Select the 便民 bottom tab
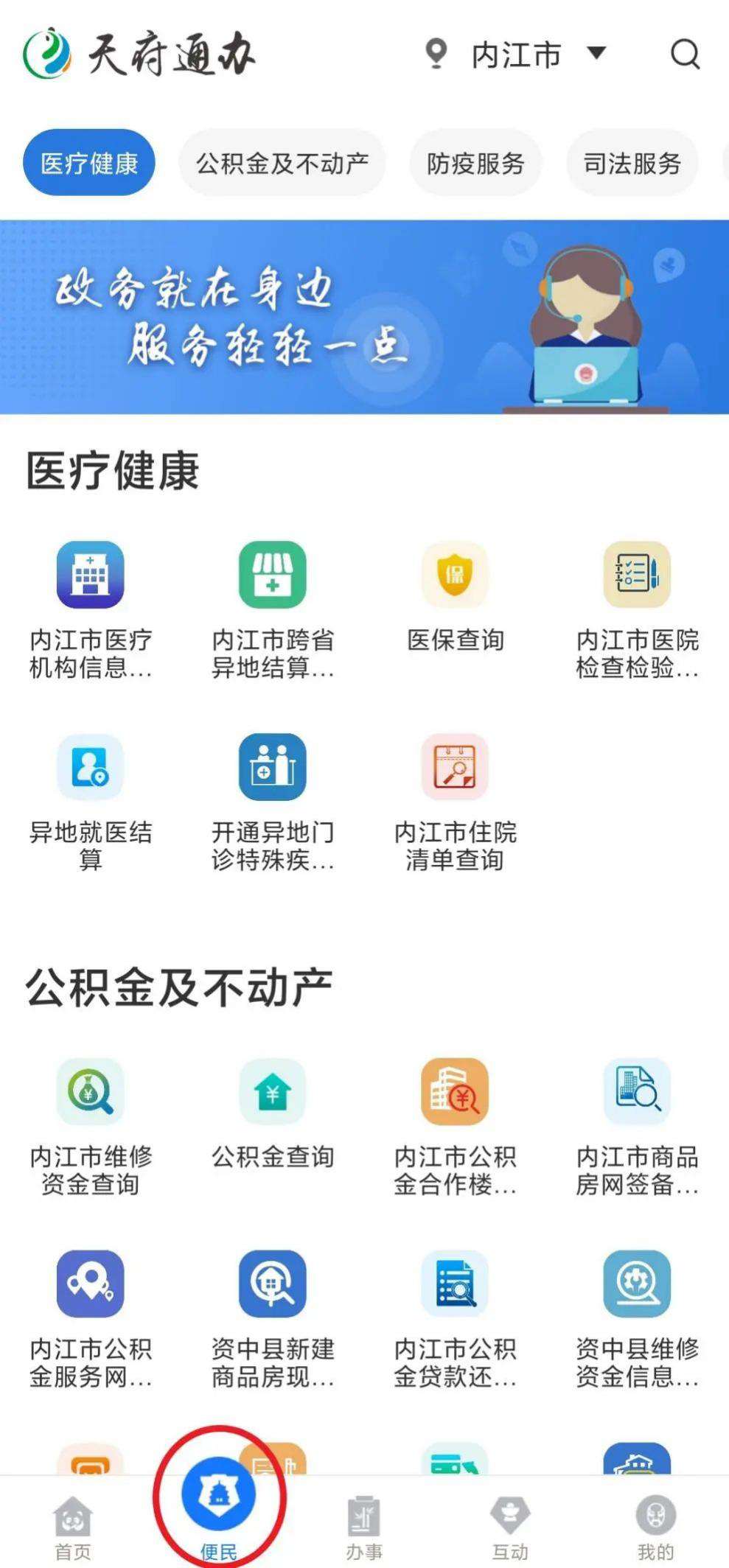Image resolution: width=729 pixels, height=1568 pixels. pos(219,1507)
